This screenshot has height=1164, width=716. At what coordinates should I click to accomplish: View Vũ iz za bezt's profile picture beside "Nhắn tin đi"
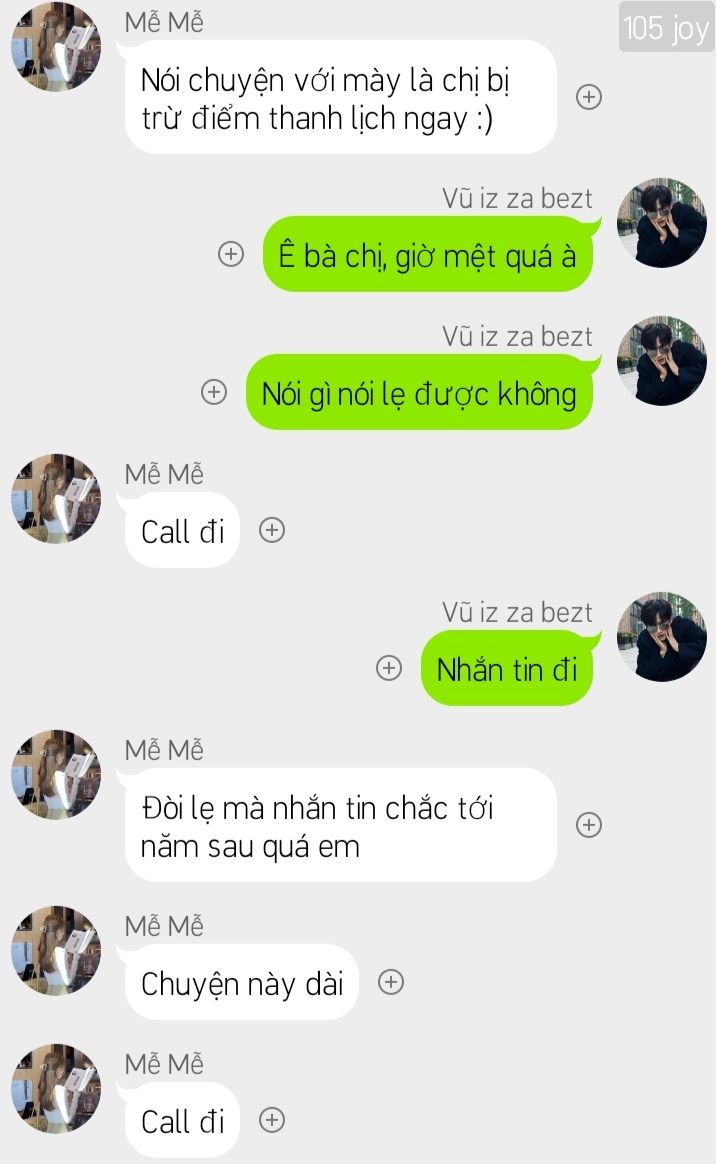661,636
